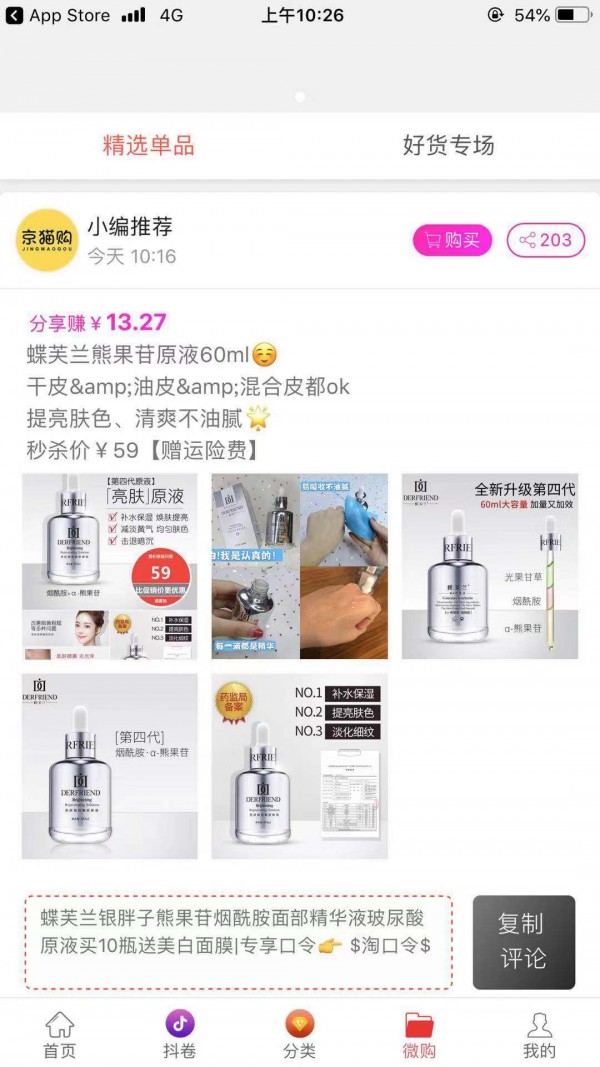The height and width of the screenshot is (1067, 600).
Task: View the 第四代 烟酰胺 bottle image
Action: (110, 765)
